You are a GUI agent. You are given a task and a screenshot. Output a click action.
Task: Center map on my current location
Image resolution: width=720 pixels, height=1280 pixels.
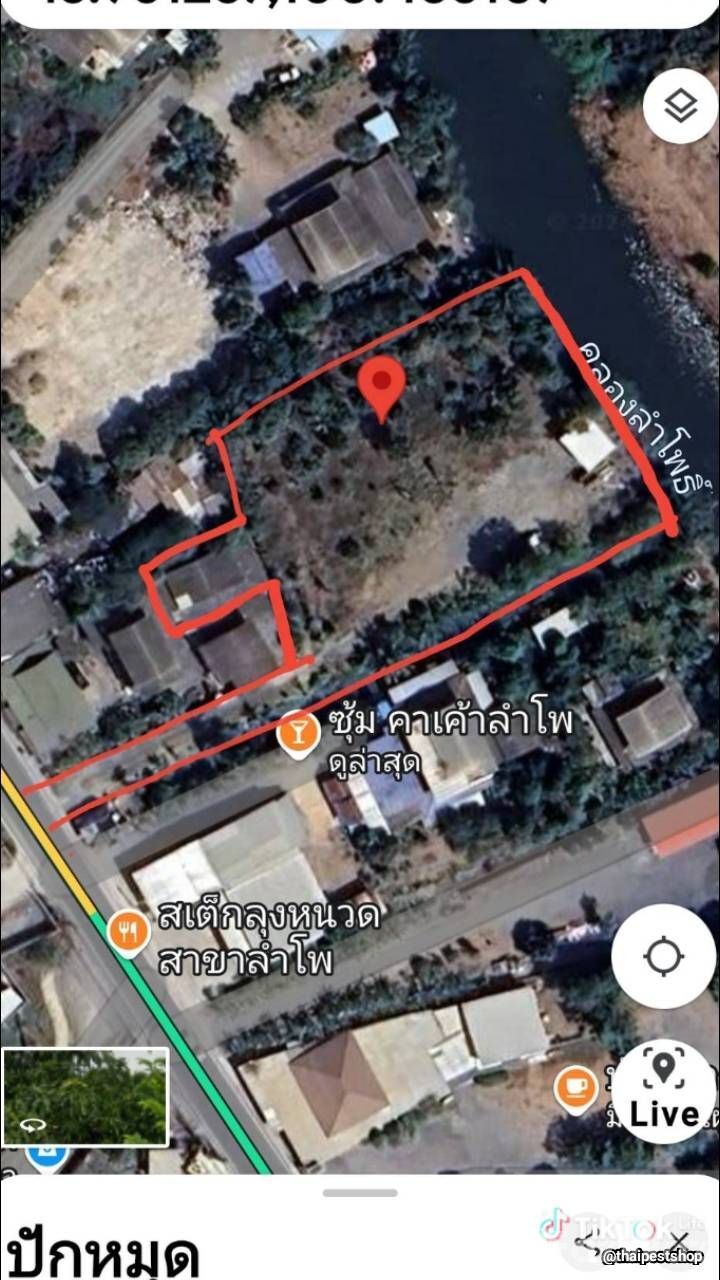[x=664, y=957]
